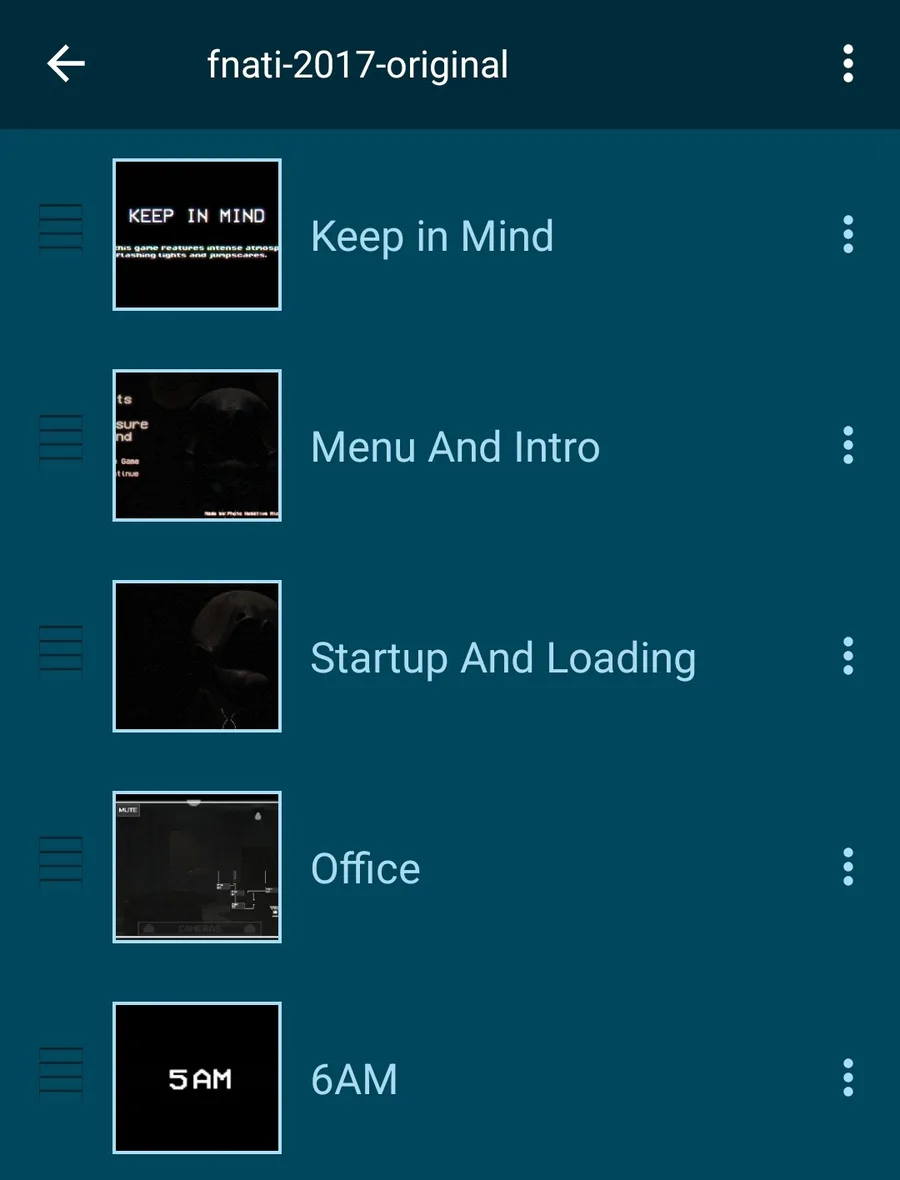The height and width of the screenshot is (1180, 900).
Task: Open the Keep in Mind track
Action: [431, 236]
